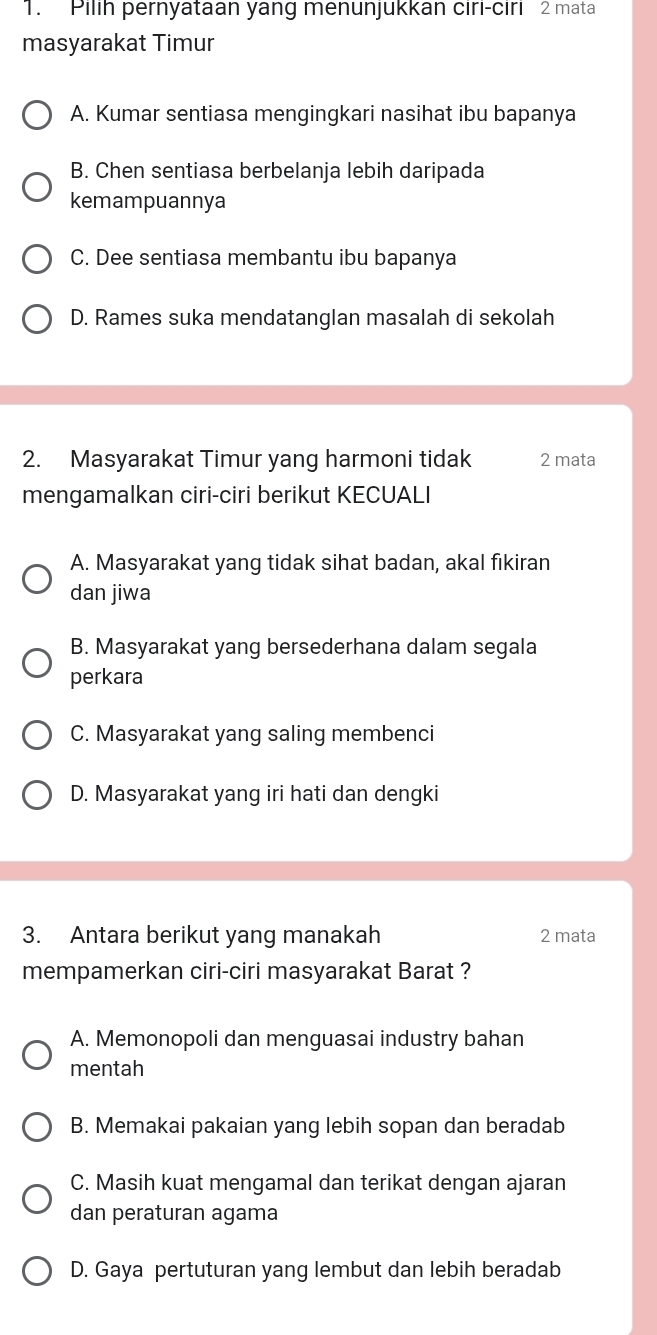The width and height of the screenshot is (657, 1335).
Task: Pick C: Masih kuat mengamal ajaran agama
Action: [x=37, y=1198]
